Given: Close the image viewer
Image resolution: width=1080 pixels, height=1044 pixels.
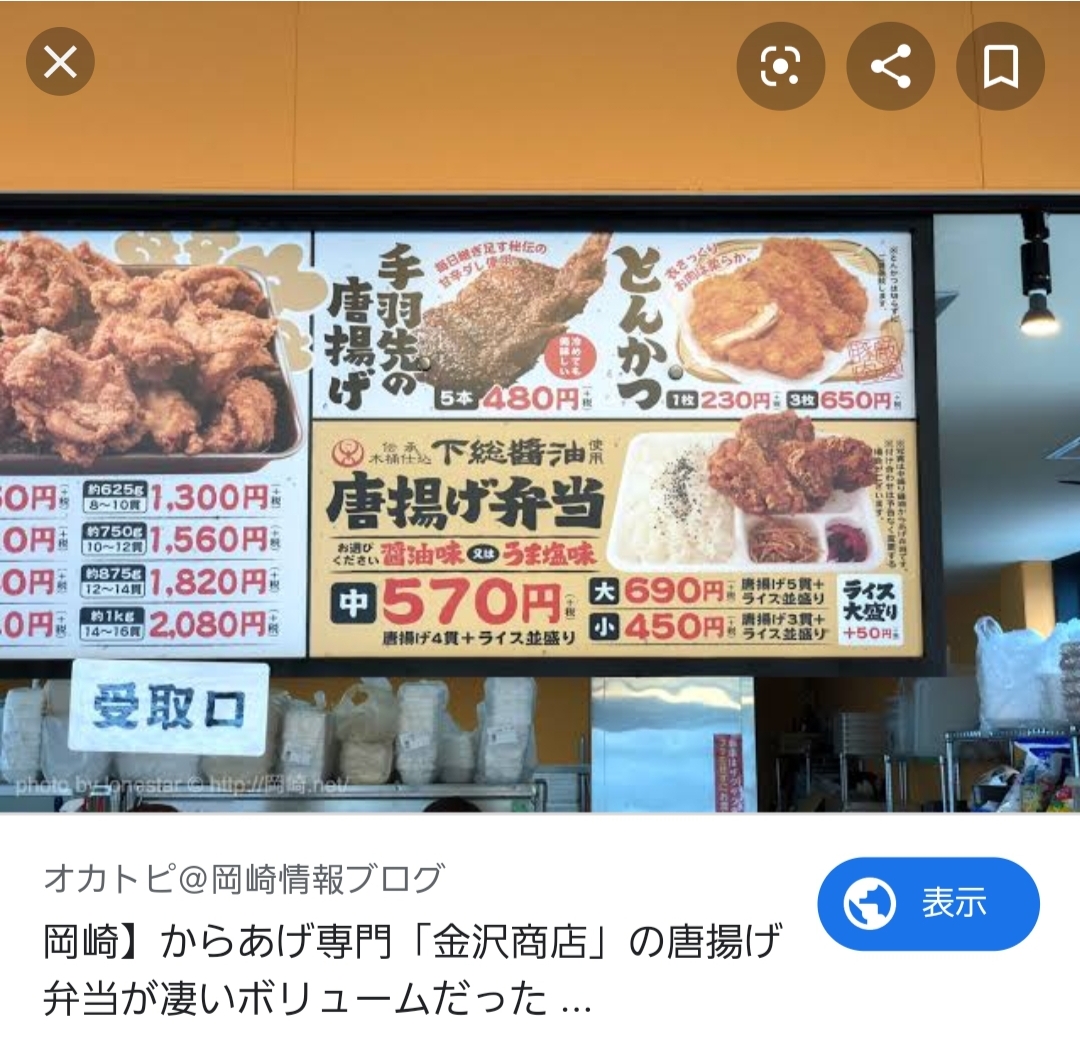Looking at the screenshot, I should point(60,63).
